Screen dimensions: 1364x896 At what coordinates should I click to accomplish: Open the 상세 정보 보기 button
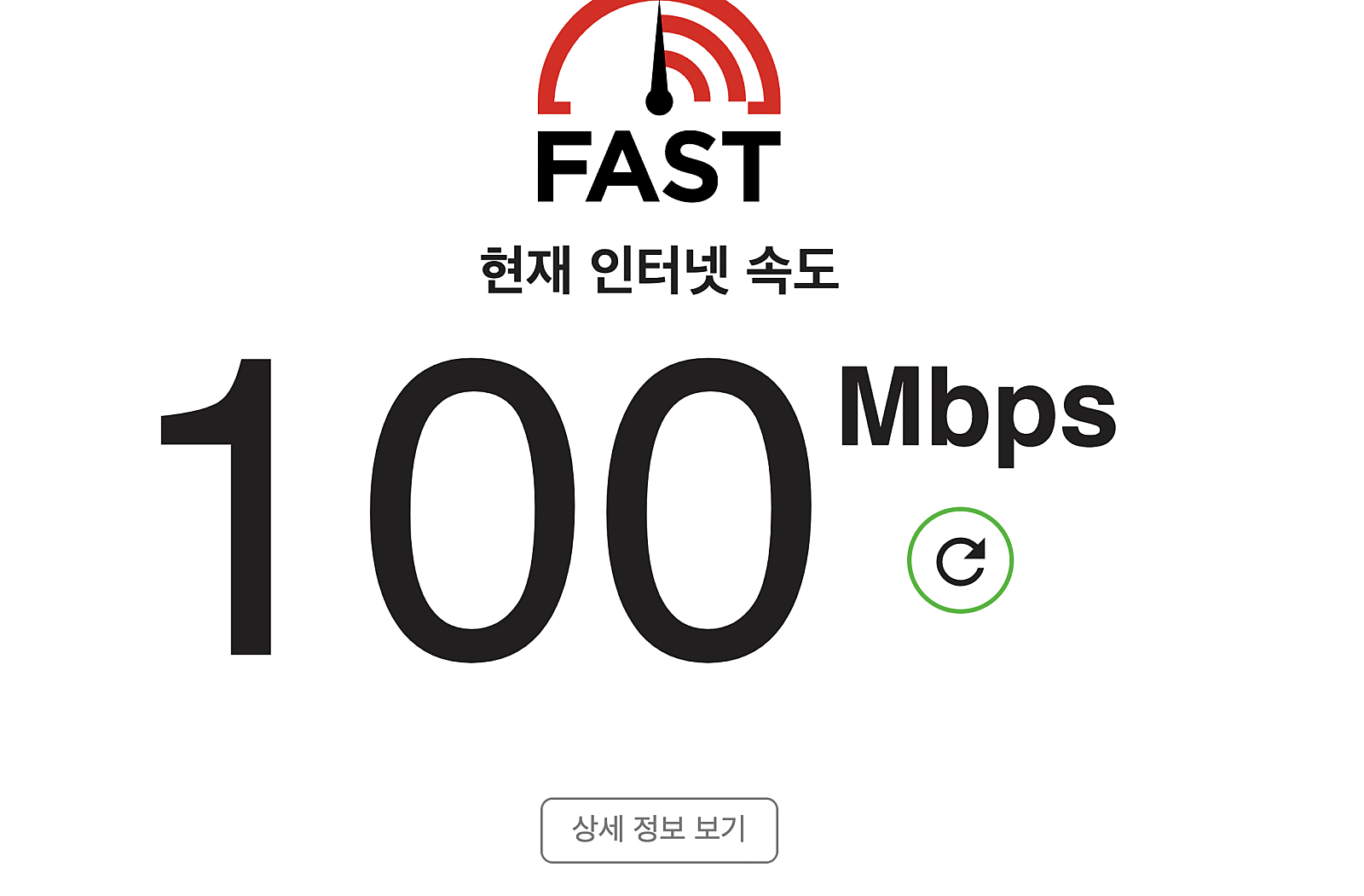(x=659, y=830)
